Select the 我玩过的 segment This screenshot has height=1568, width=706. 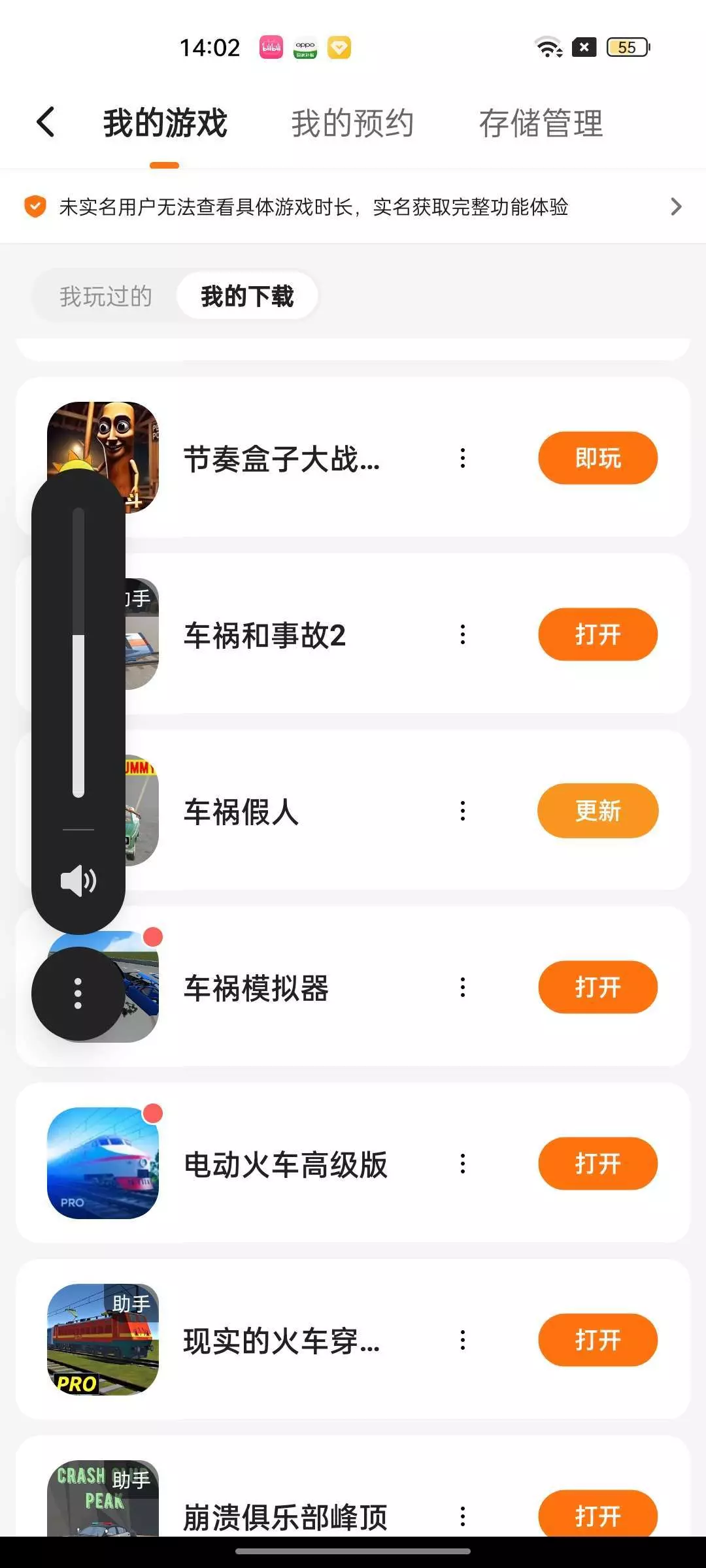pos(106,296)
